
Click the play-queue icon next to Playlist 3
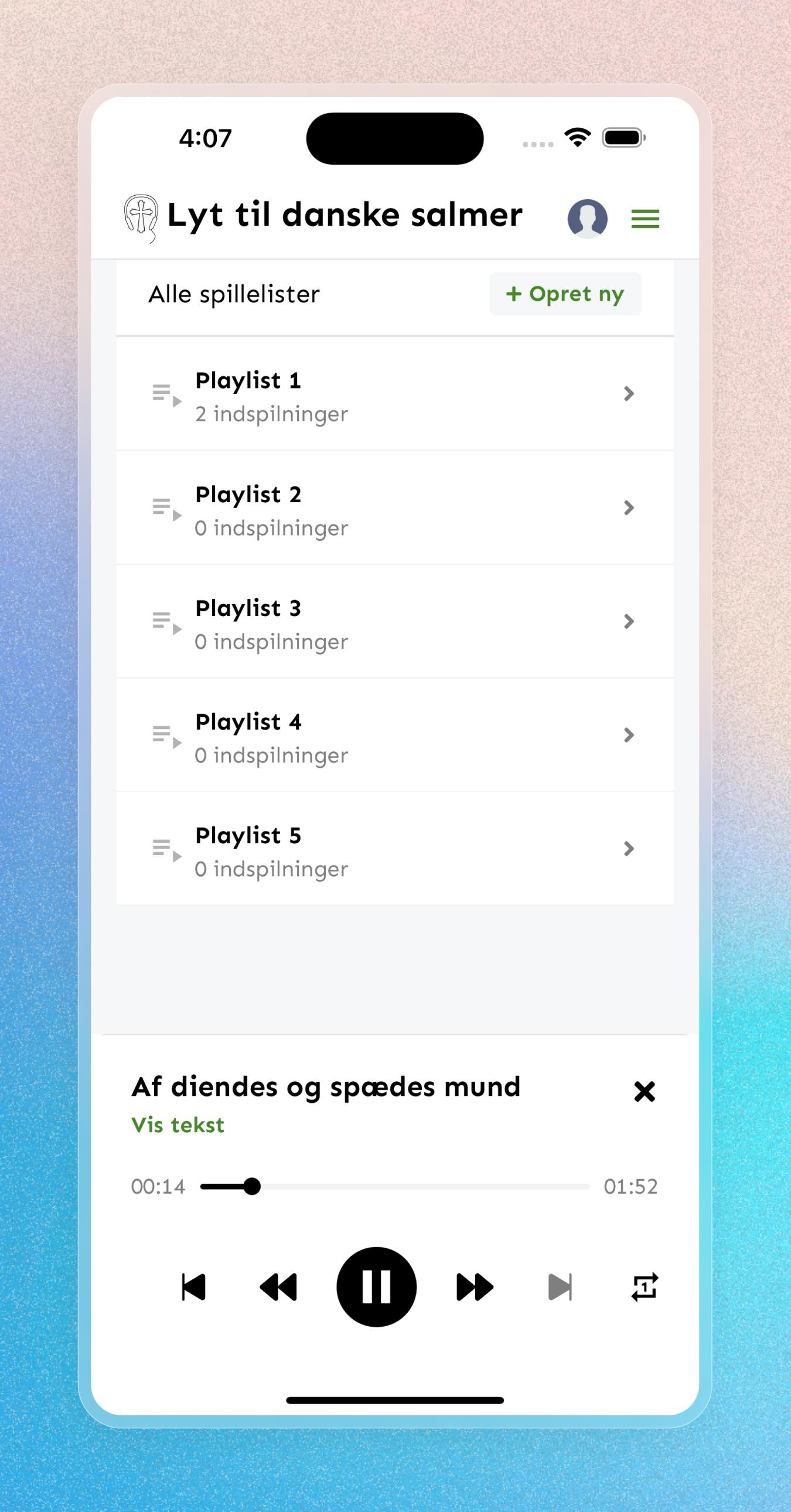pyautogui.click(x=165, y=621)
